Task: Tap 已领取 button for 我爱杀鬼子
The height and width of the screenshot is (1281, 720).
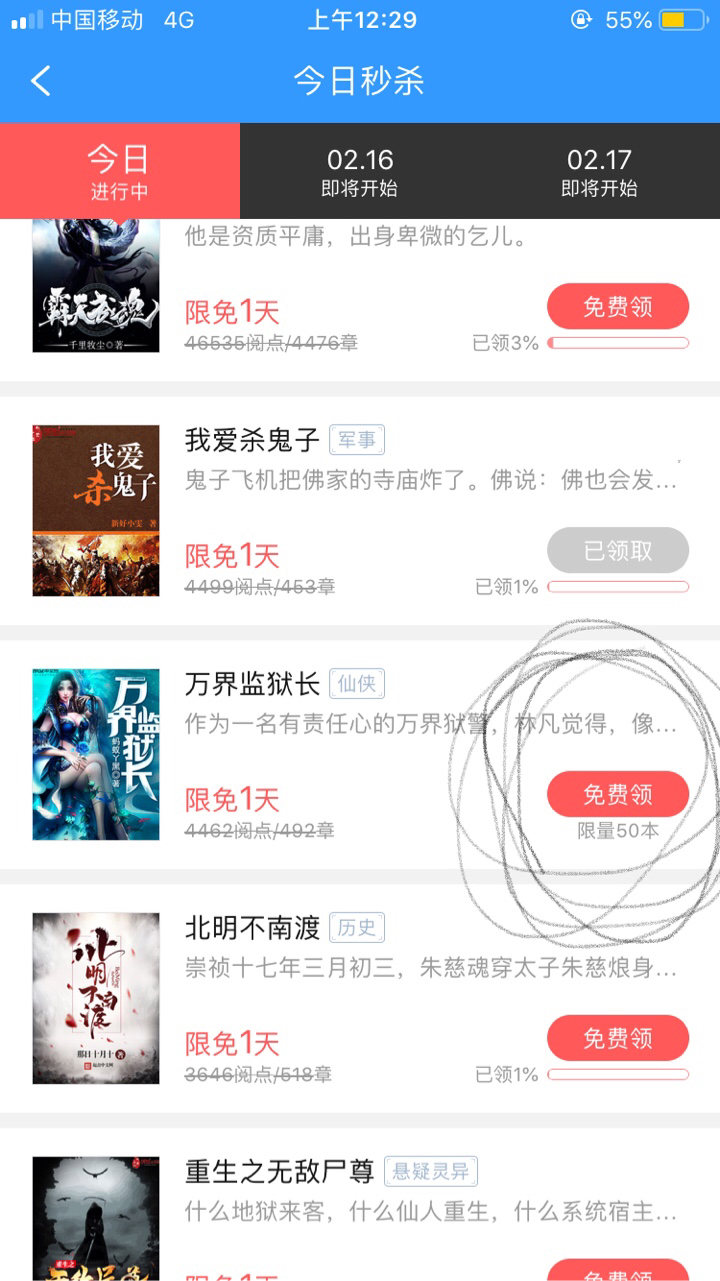Action: (617, 550)
